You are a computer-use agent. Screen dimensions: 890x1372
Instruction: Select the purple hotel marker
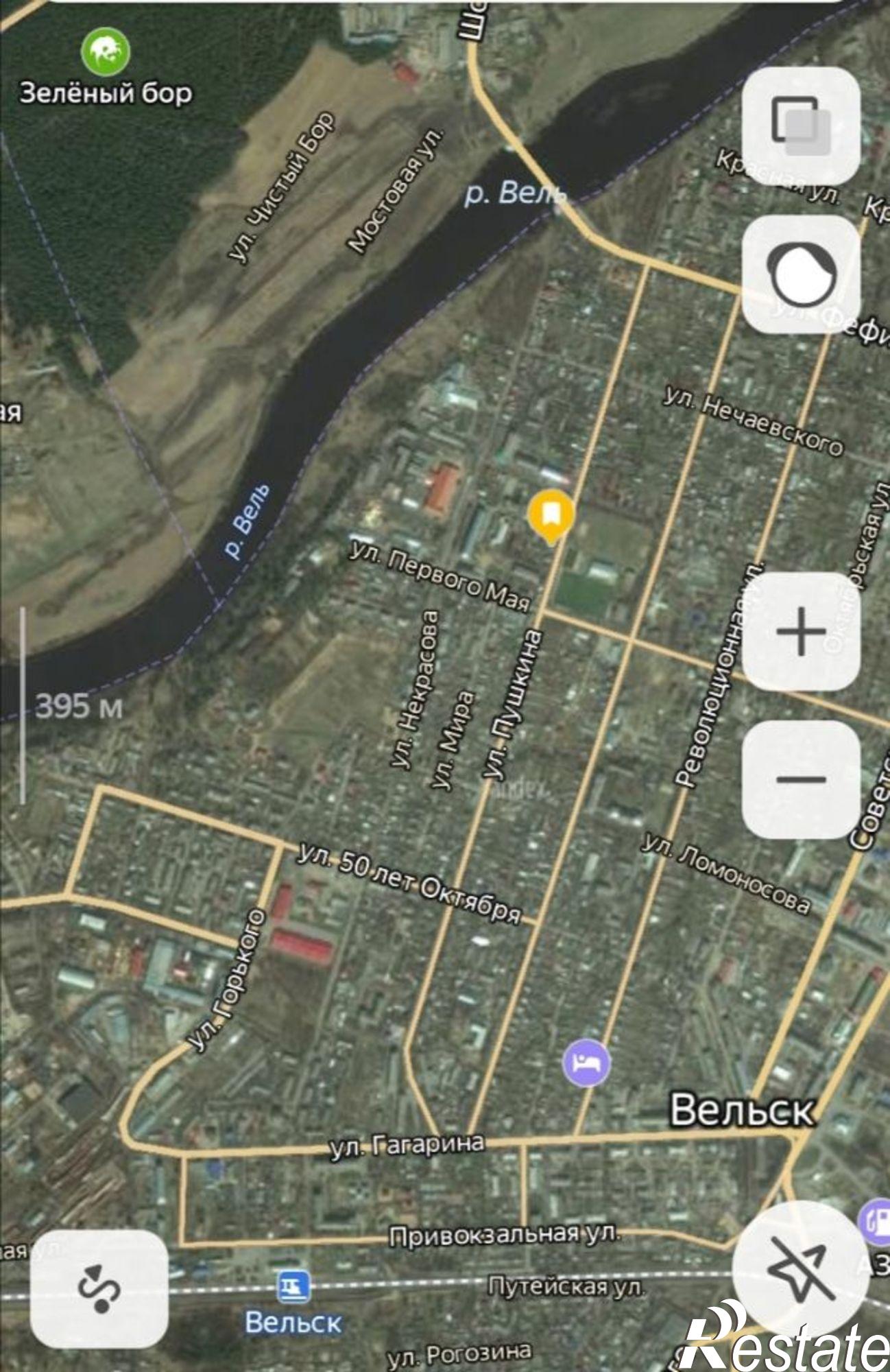(586, 1063)
